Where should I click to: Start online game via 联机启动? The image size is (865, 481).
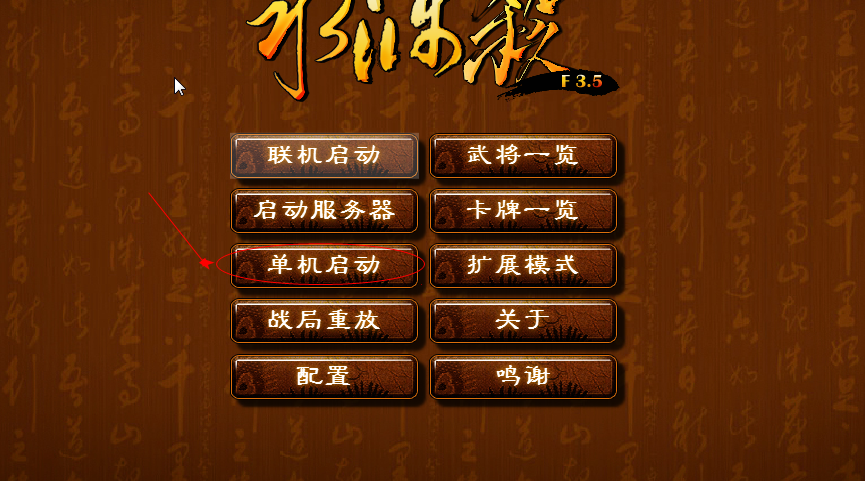324,156
